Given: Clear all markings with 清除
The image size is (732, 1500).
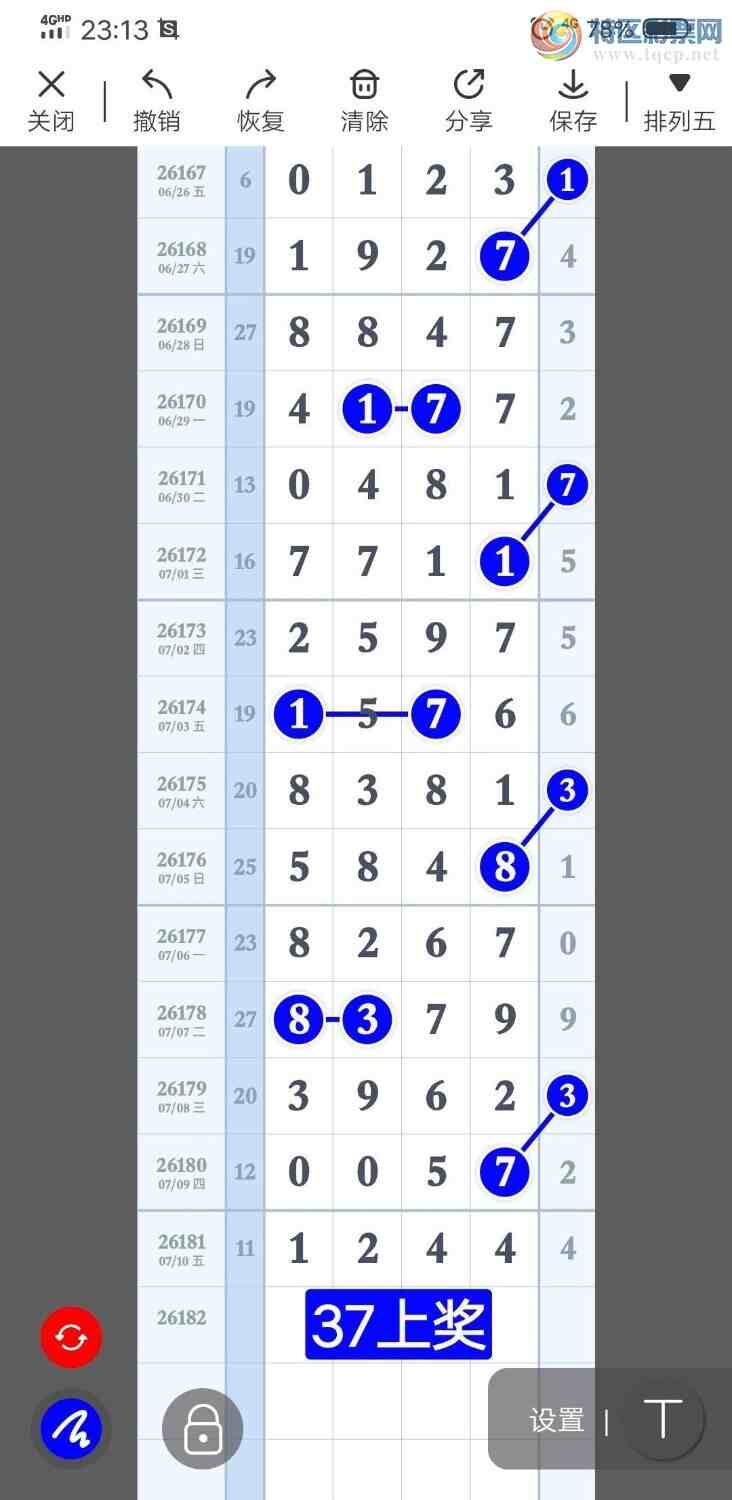Looking at the screenshot, I should (x=365, y=101).
